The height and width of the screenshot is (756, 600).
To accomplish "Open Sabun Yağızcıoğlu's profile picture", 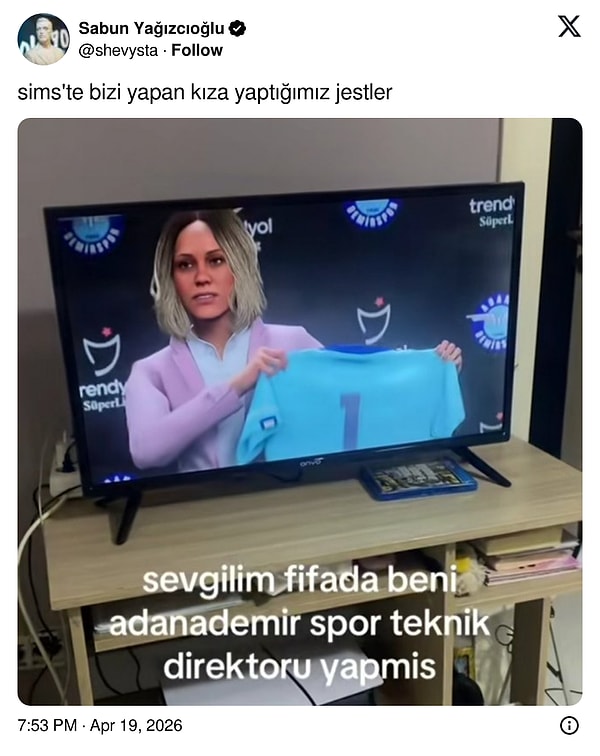I will click(43, 39).
